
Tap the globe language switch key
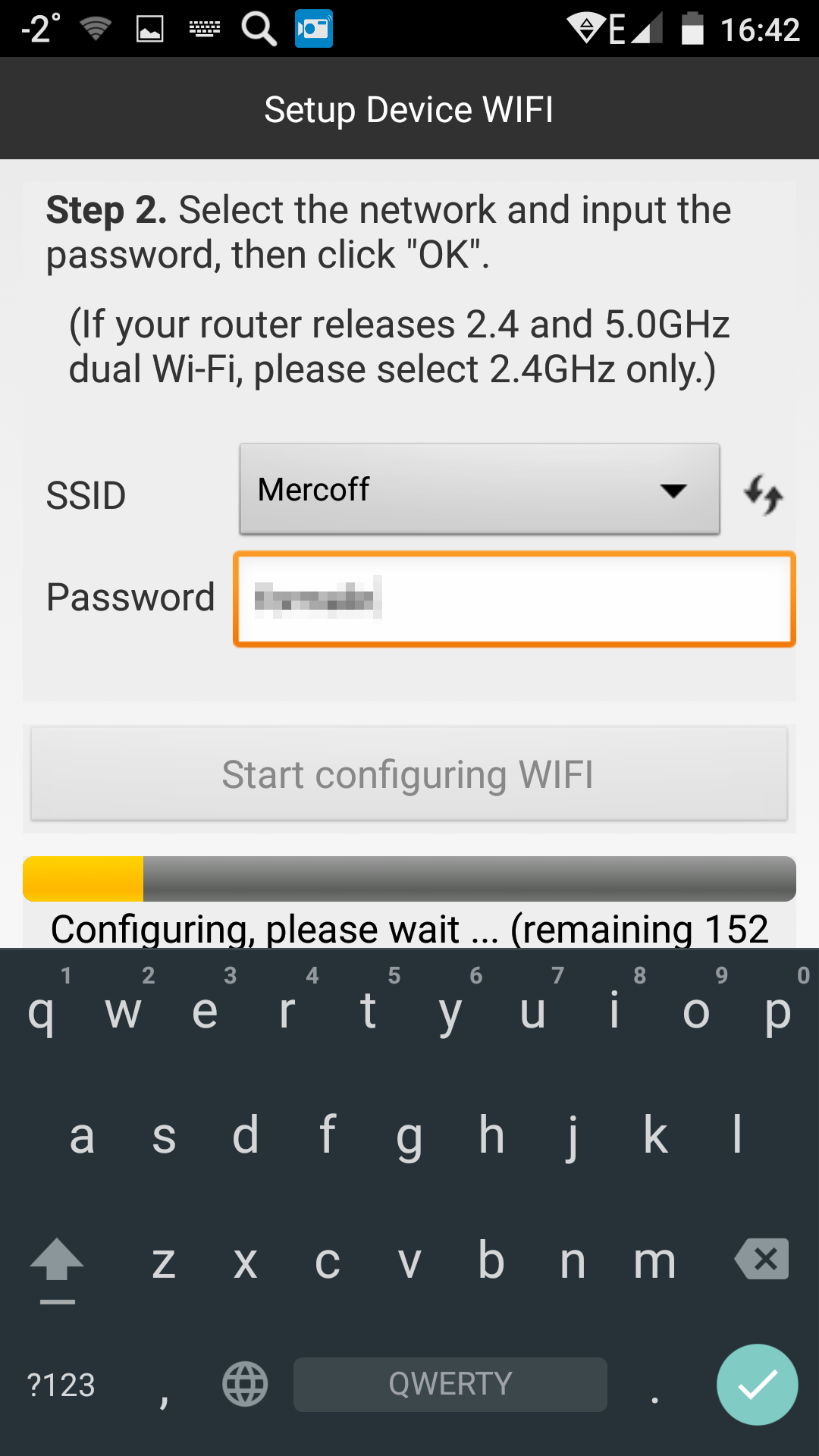click(x=245, y=1384)
